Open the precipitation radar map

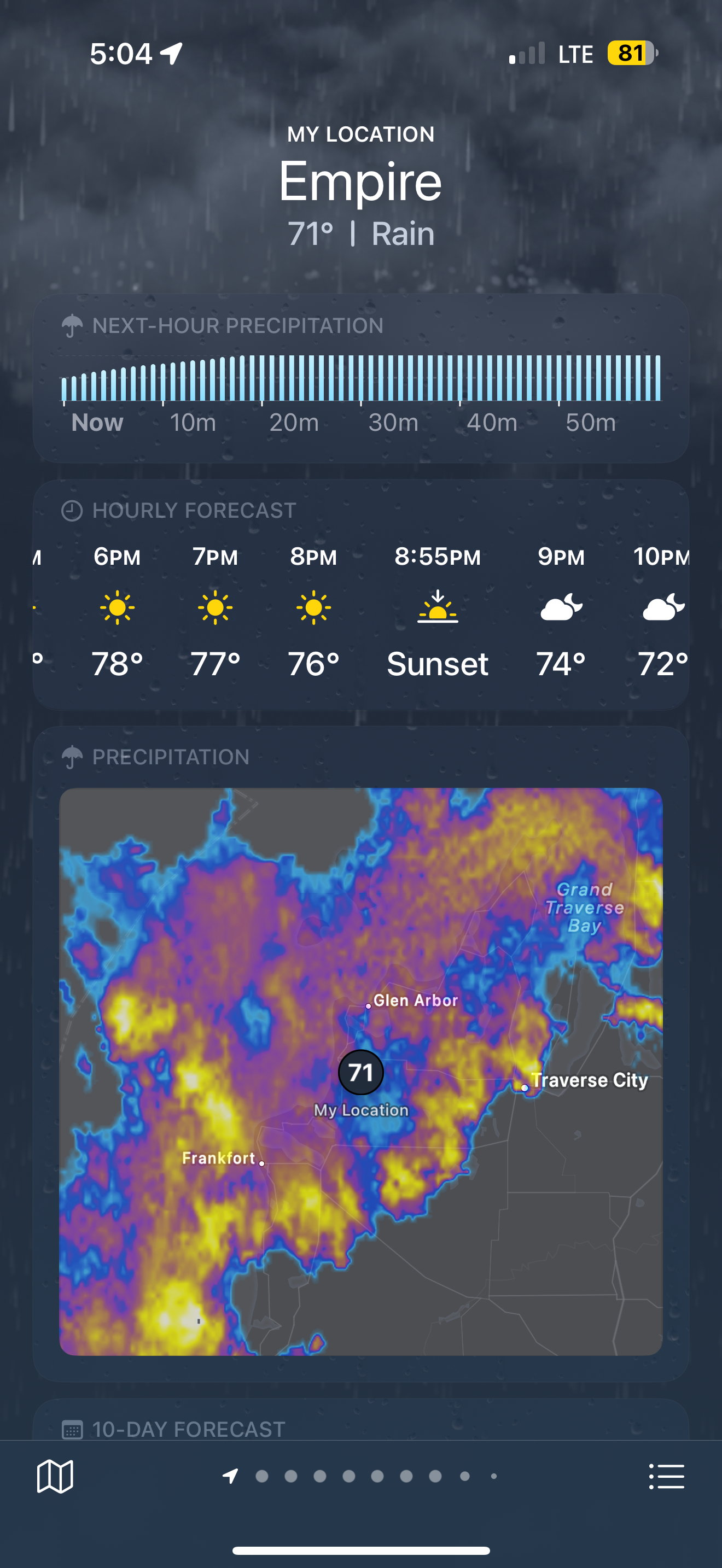(x=360, y=1072)
